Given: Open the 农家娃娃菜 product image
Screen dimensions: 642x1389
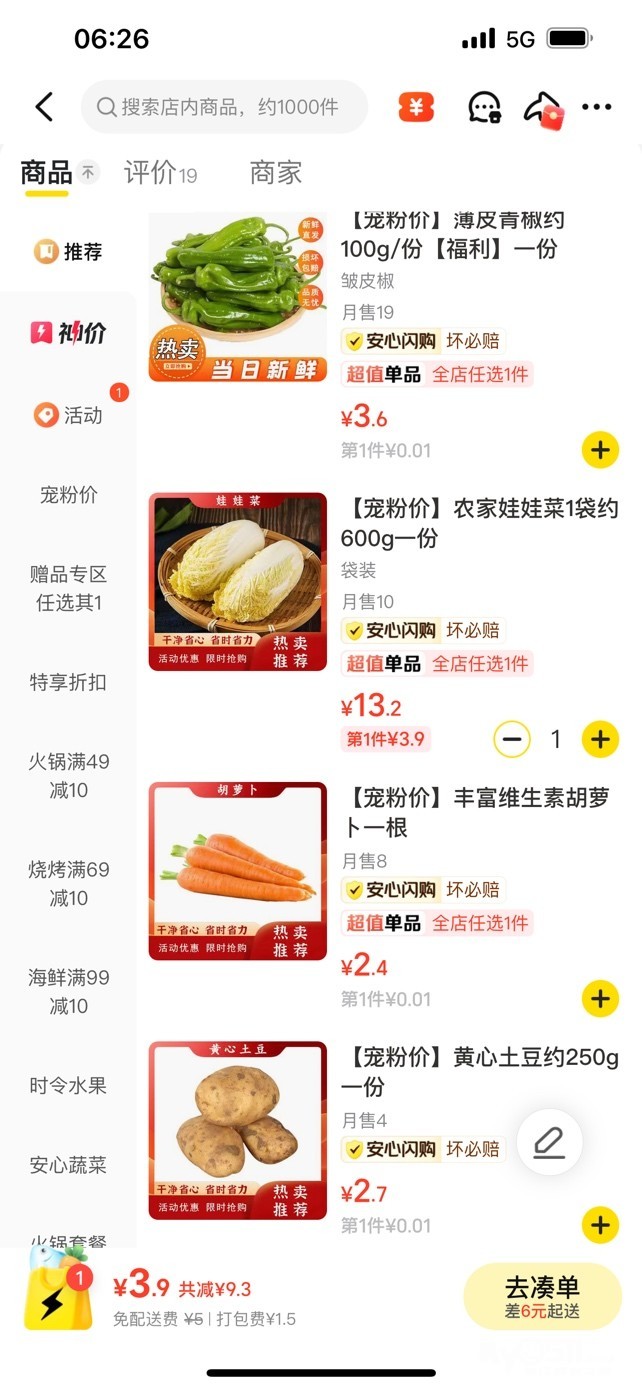Looking at the screenshot, I should [238, 581].
